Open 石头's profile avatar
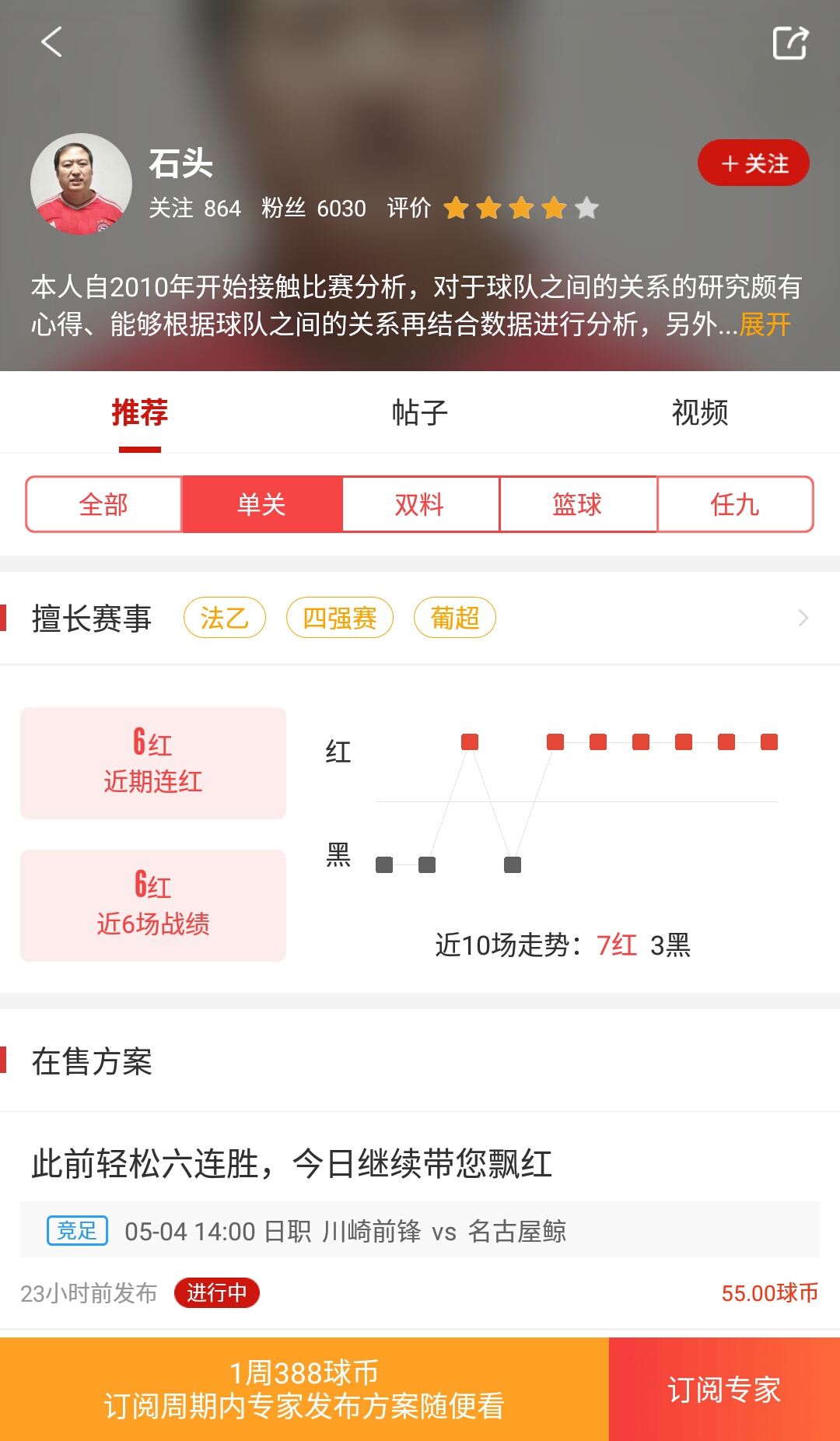The height and width of the screenshot is (1441, 840). (81, 184)
